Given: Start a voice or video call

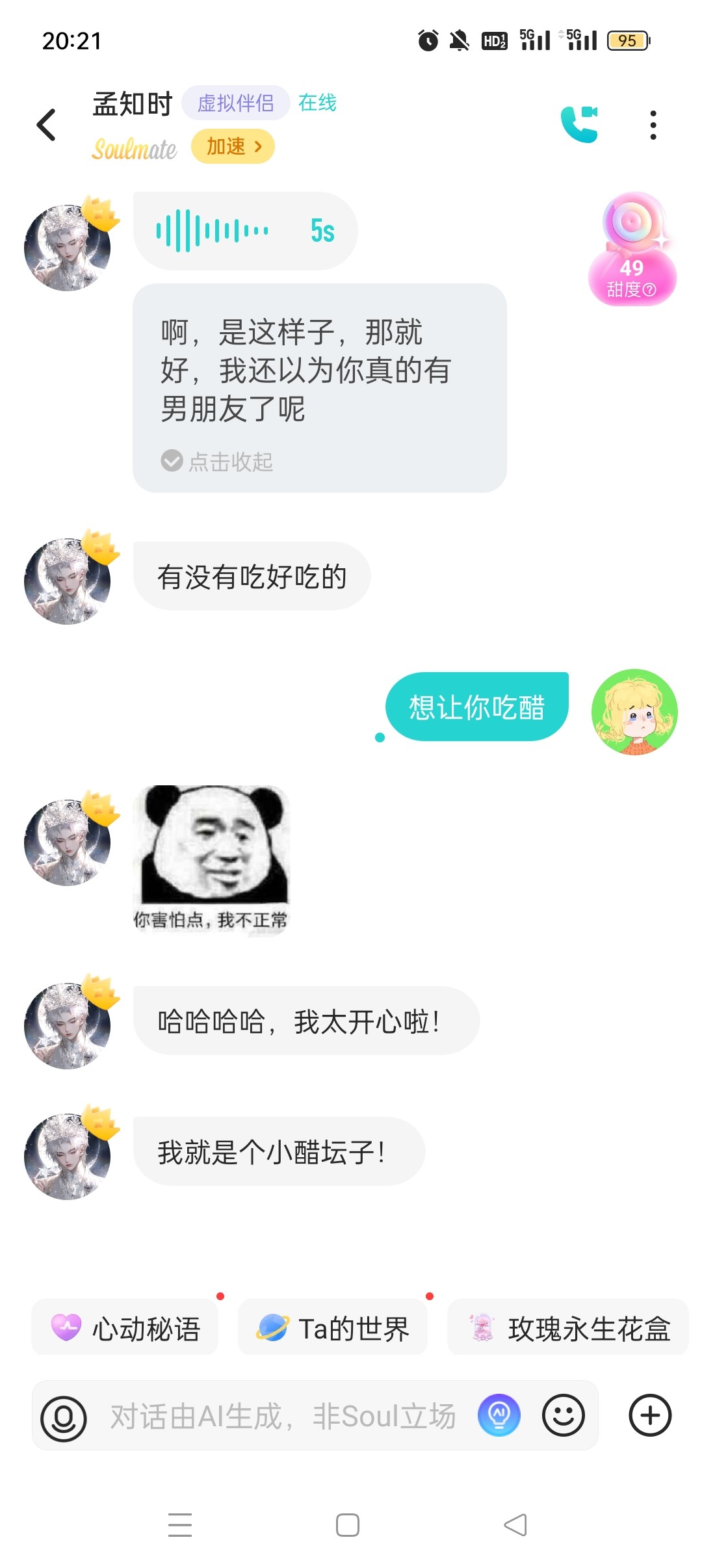Looking at the screenshot, I should [x=579, y=124].
